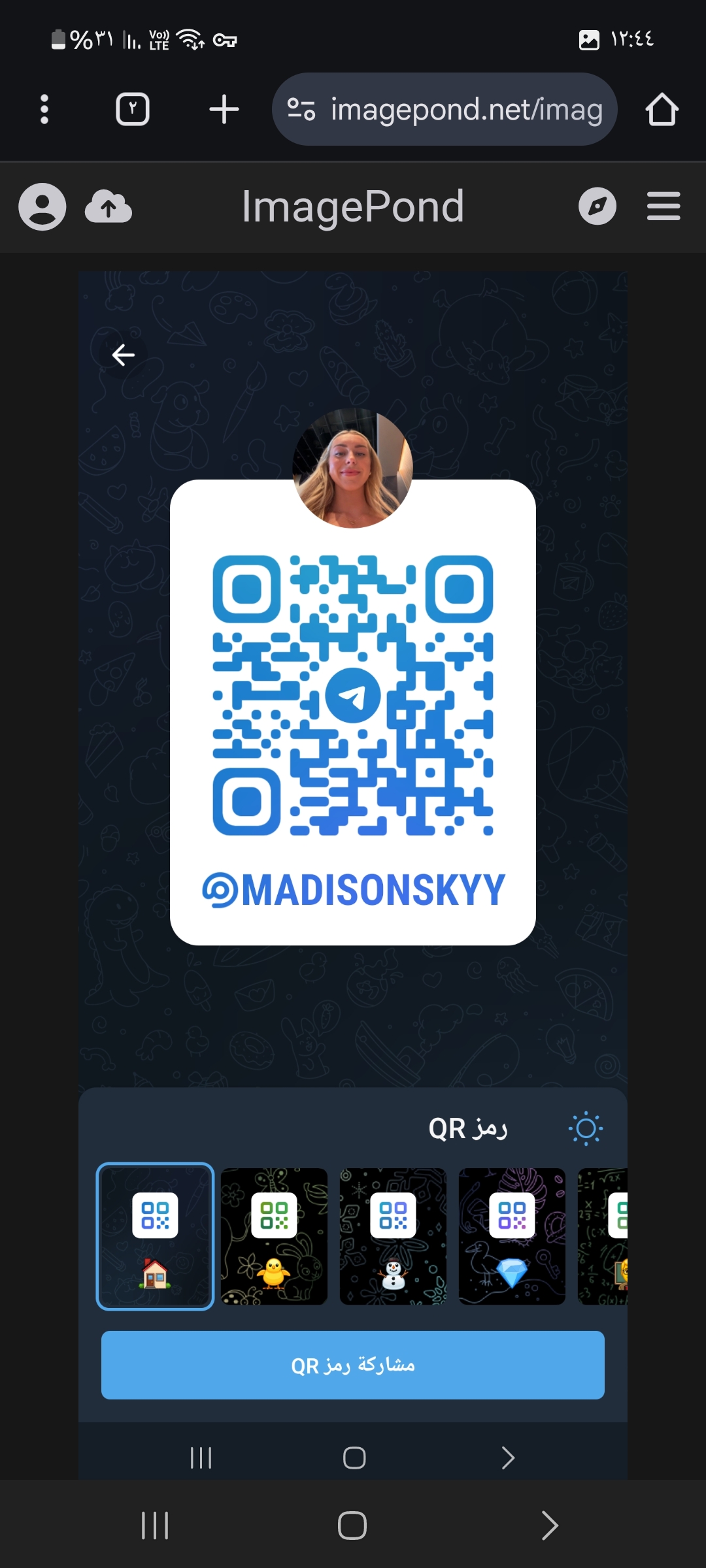706x1568 pixels.
Task: Open the ImagePond site title link
Action: click(x=353, y=206)
